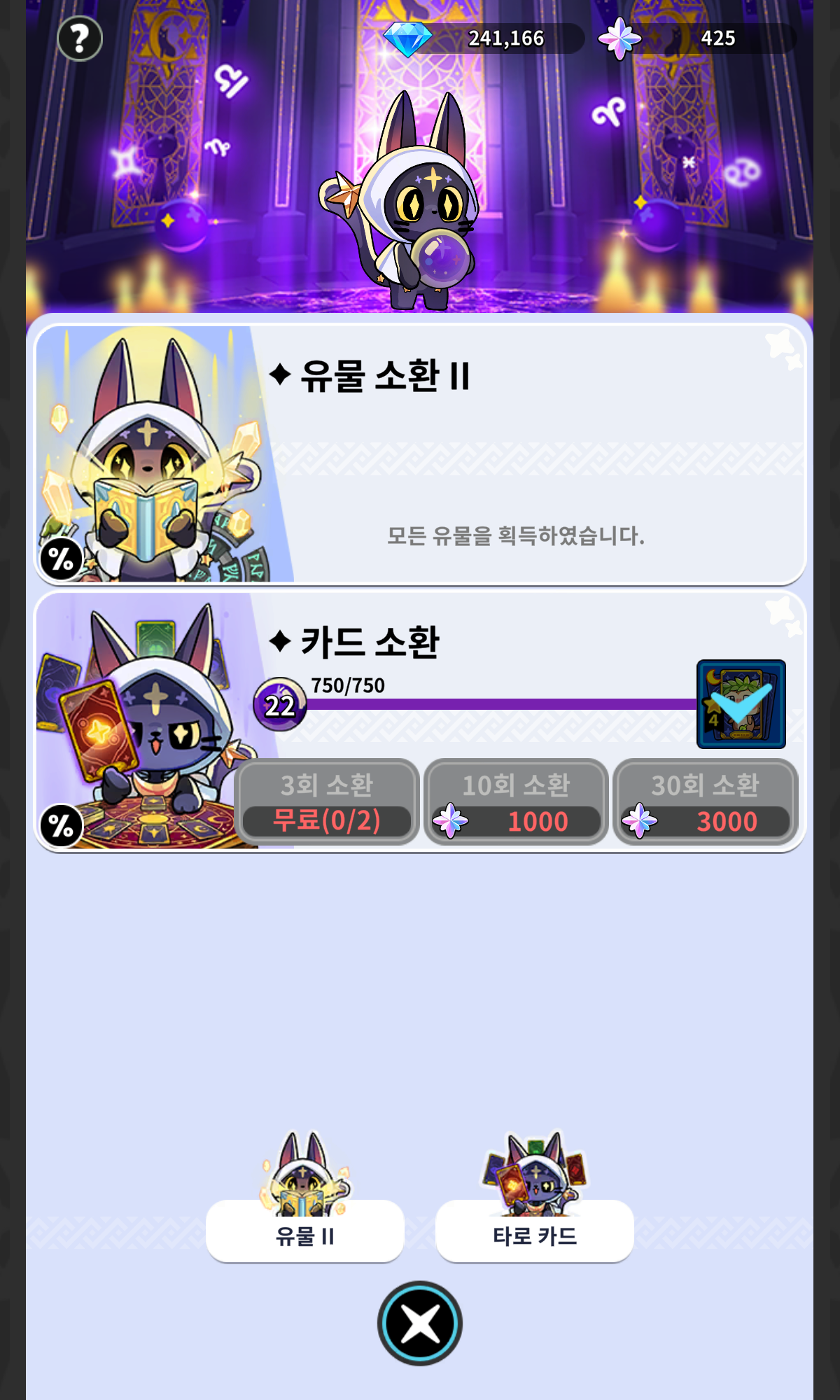Select the 10회 소환 button costing 1000

[x=516, y=802]
